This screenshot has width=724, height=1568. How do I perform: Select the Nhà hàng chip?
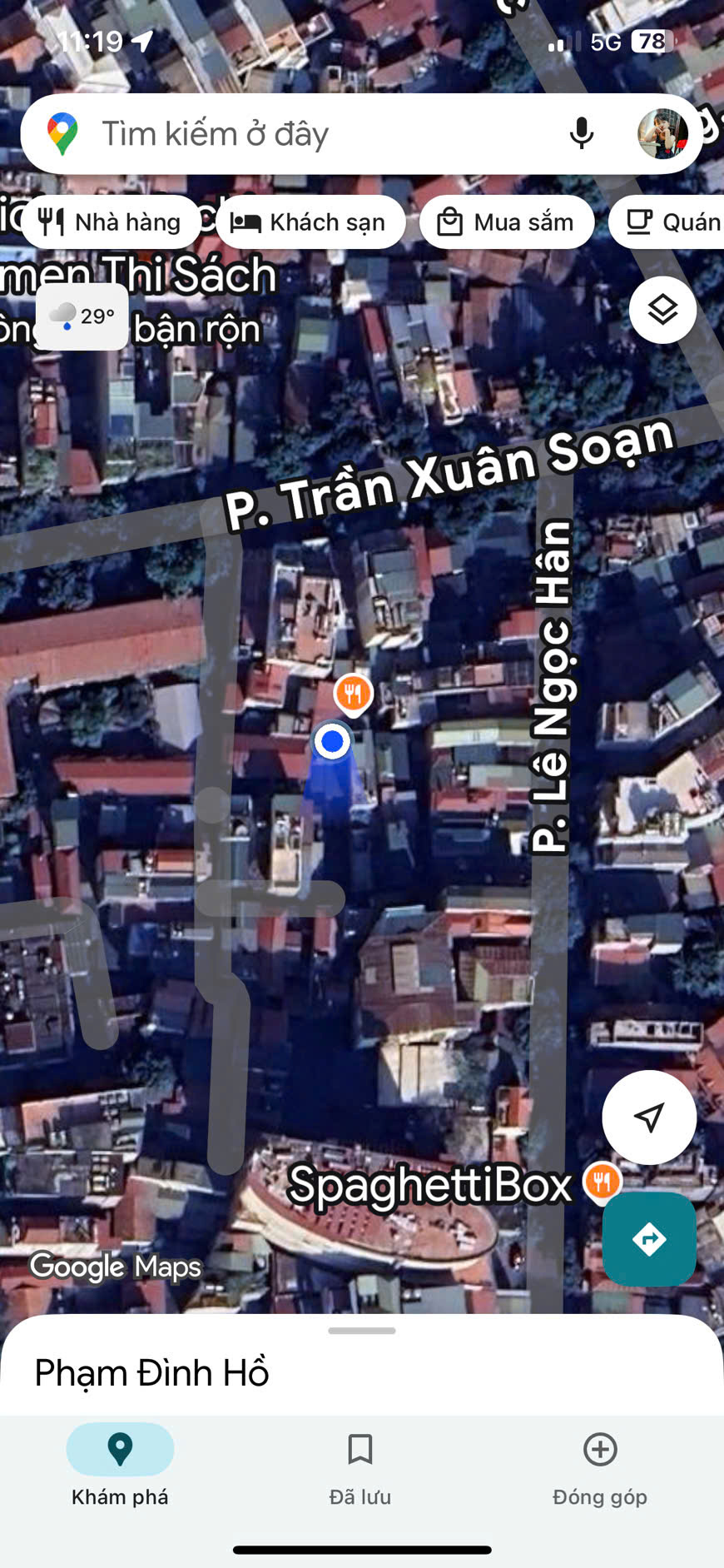pos(111,222)
